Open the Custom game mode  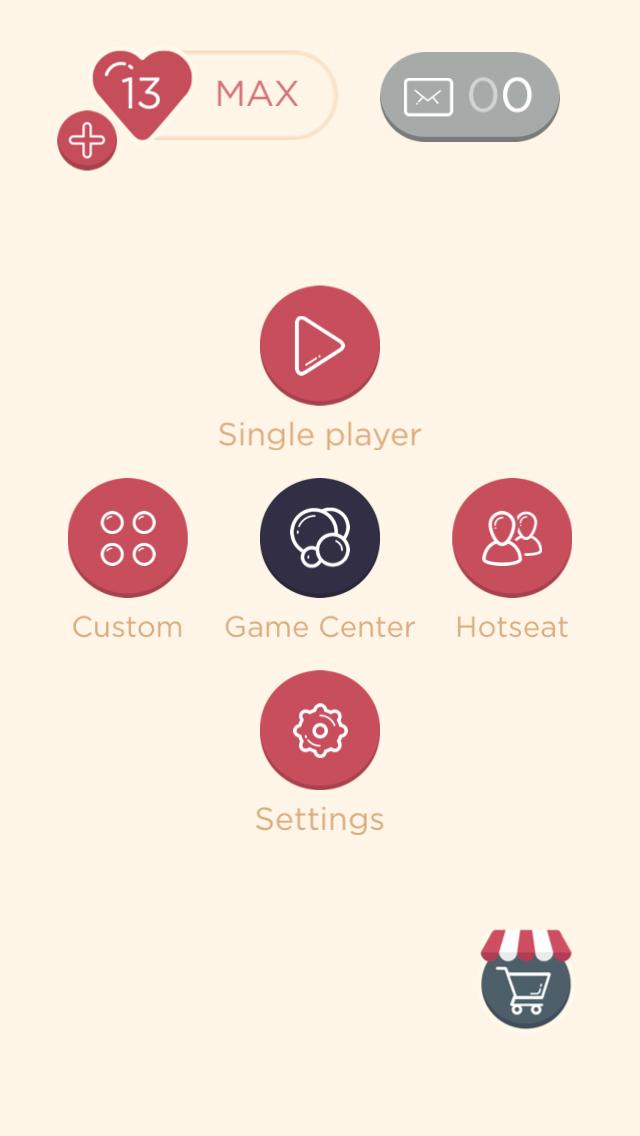[128, 537]
